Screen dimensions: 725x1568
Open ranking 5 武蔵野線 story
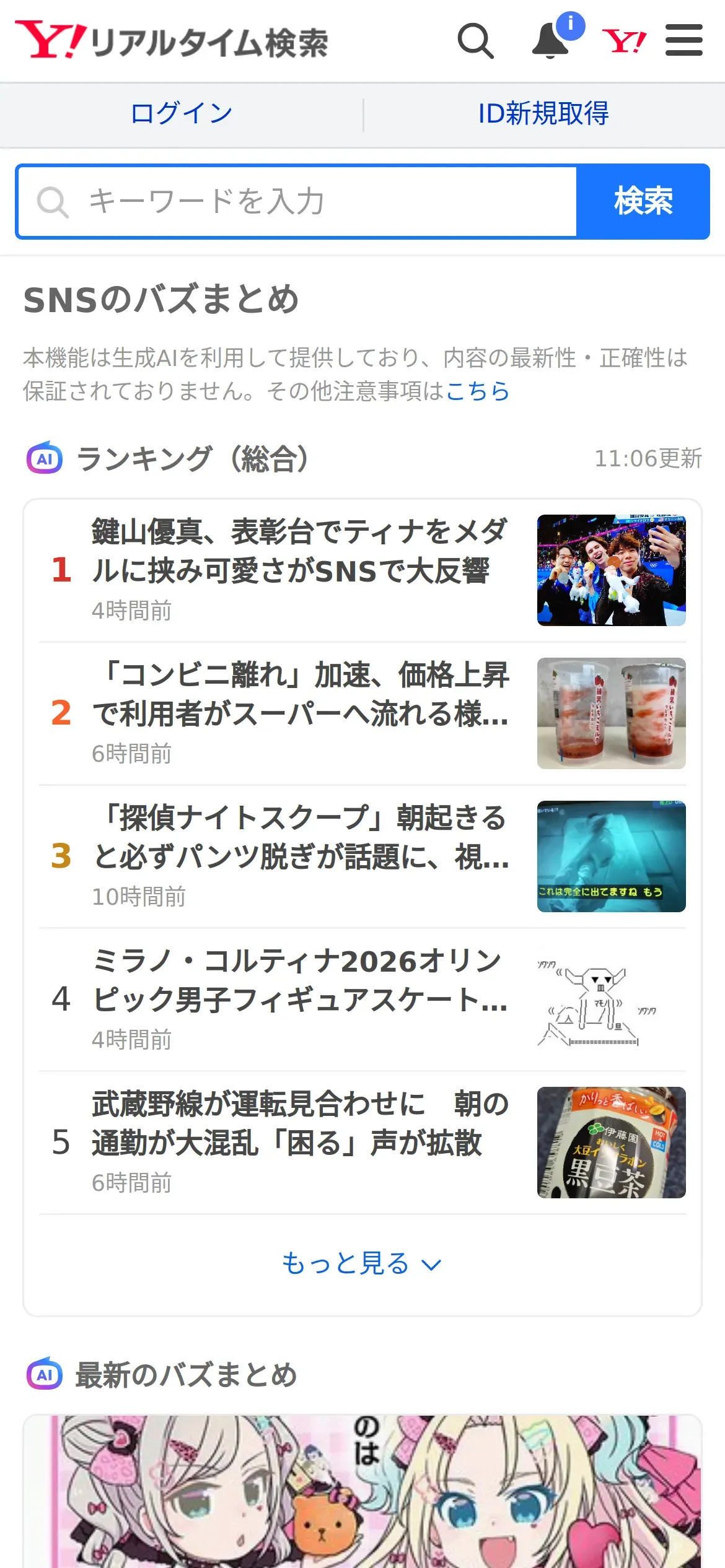[x=300, y=1142]
